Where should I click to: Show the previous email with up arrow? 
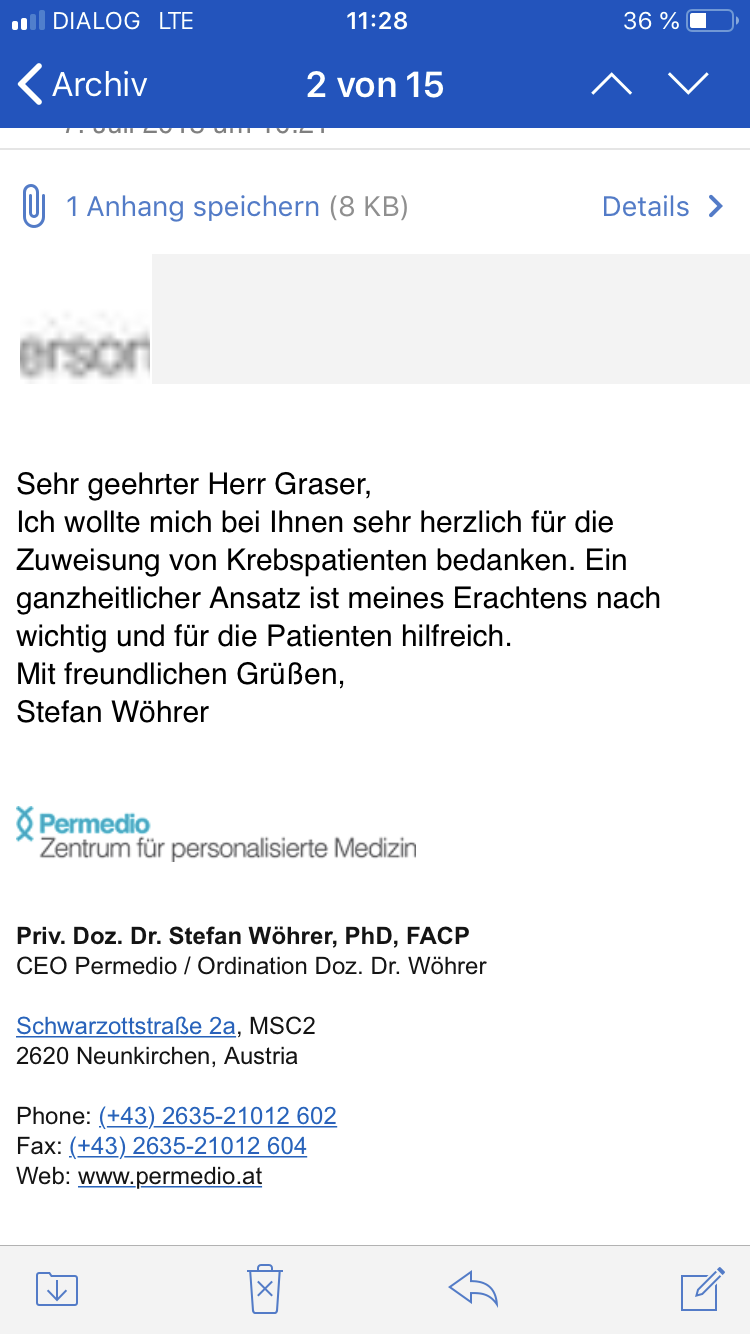611,85
